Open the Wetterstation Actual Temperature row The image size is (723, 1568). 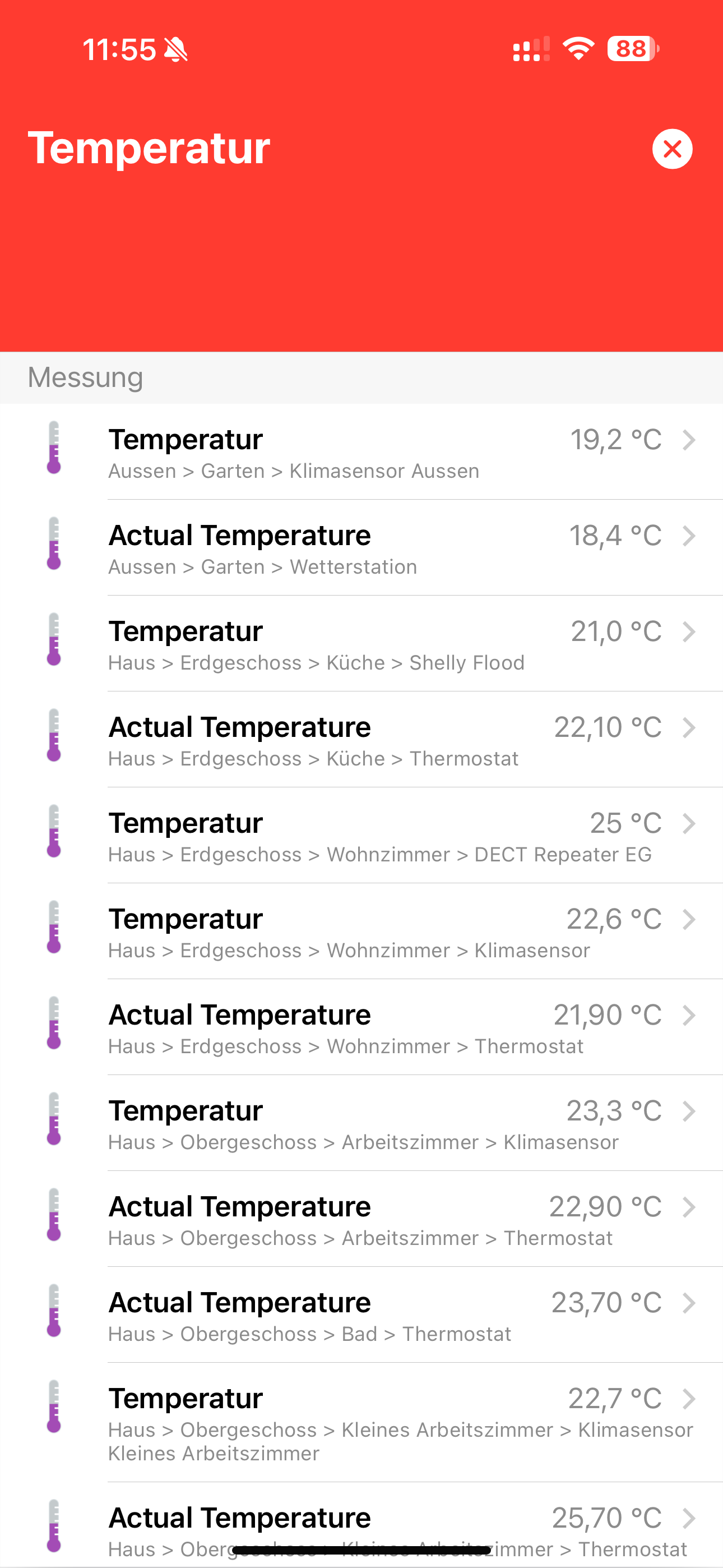pos(361,548)
